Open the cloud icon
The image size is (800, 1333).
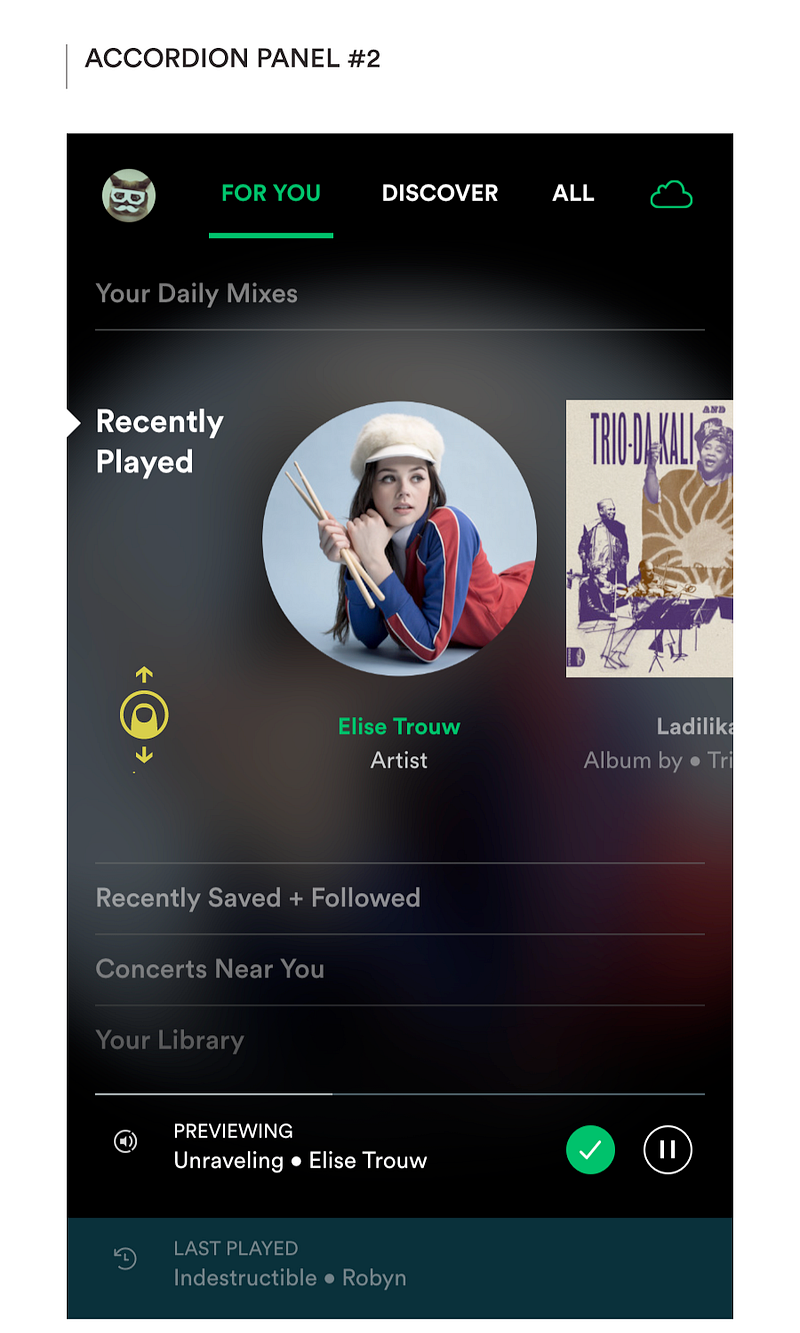671,194
